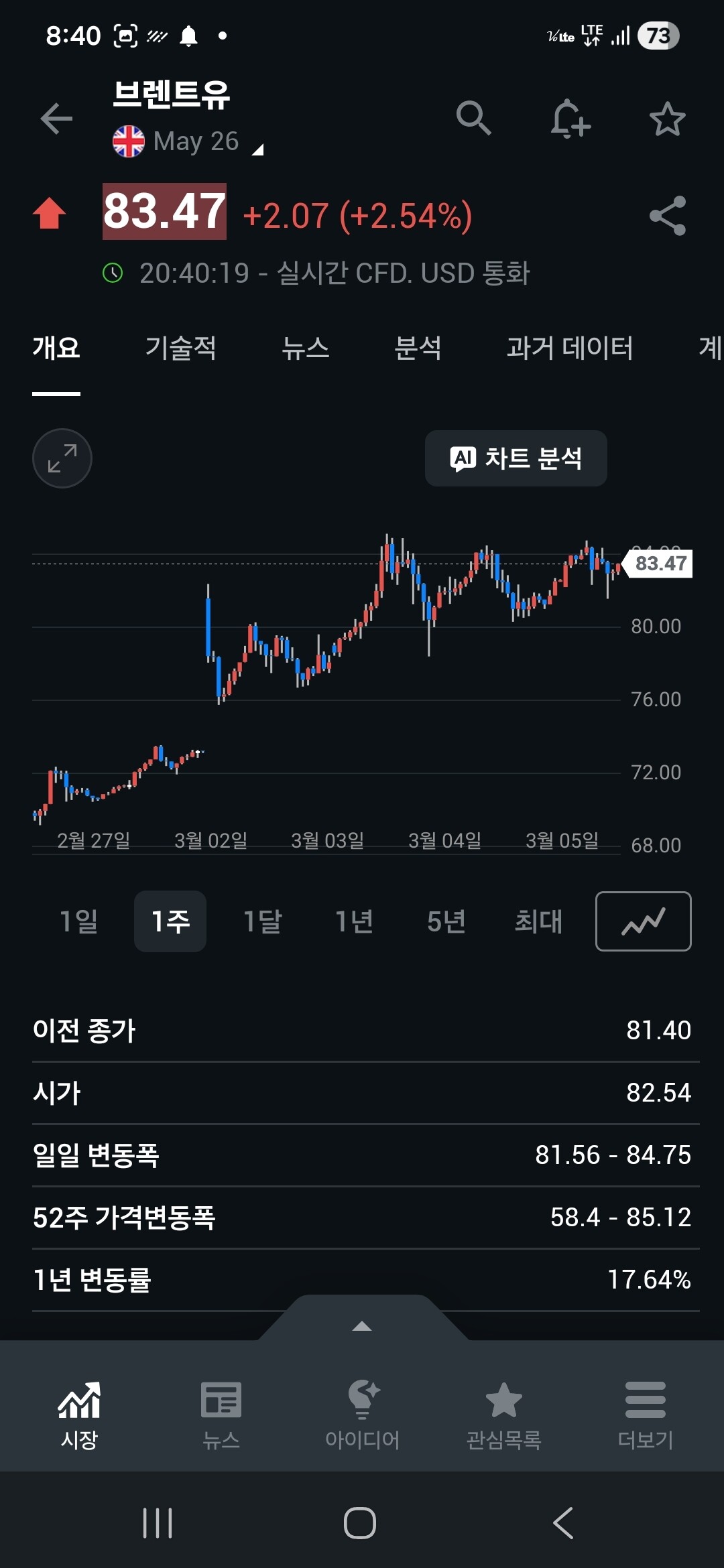Image resolution: width=724 pixels, height=1568 pixels.
Task: Select the 최대 chart range
Action: pos(538,921)
